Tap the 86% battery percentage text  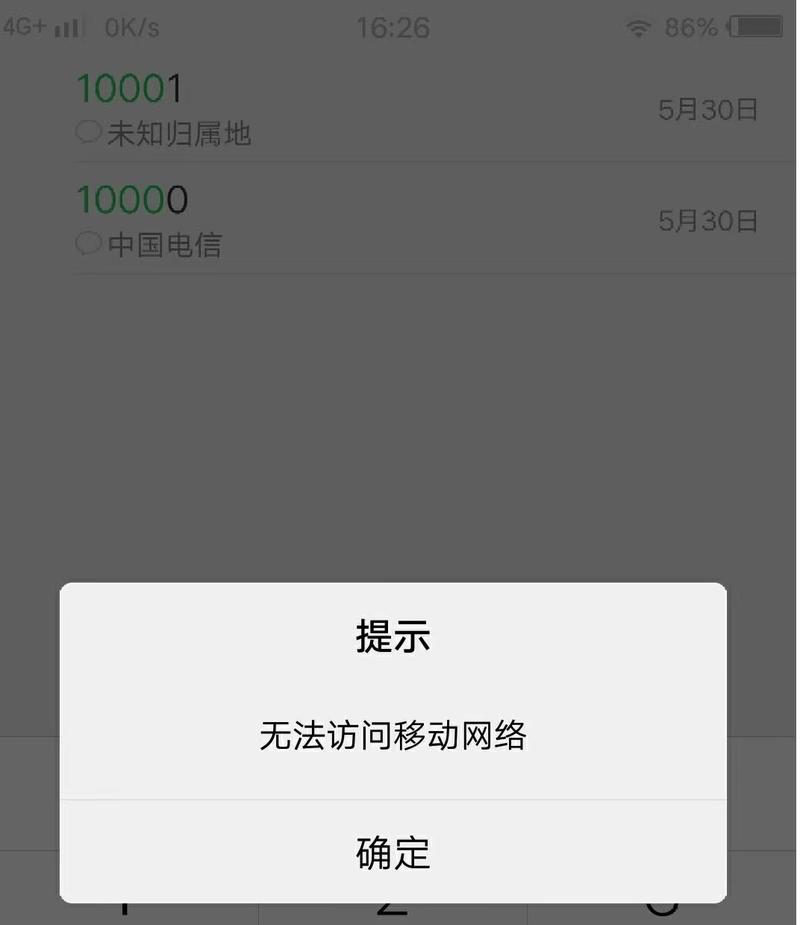pos(689,25)
